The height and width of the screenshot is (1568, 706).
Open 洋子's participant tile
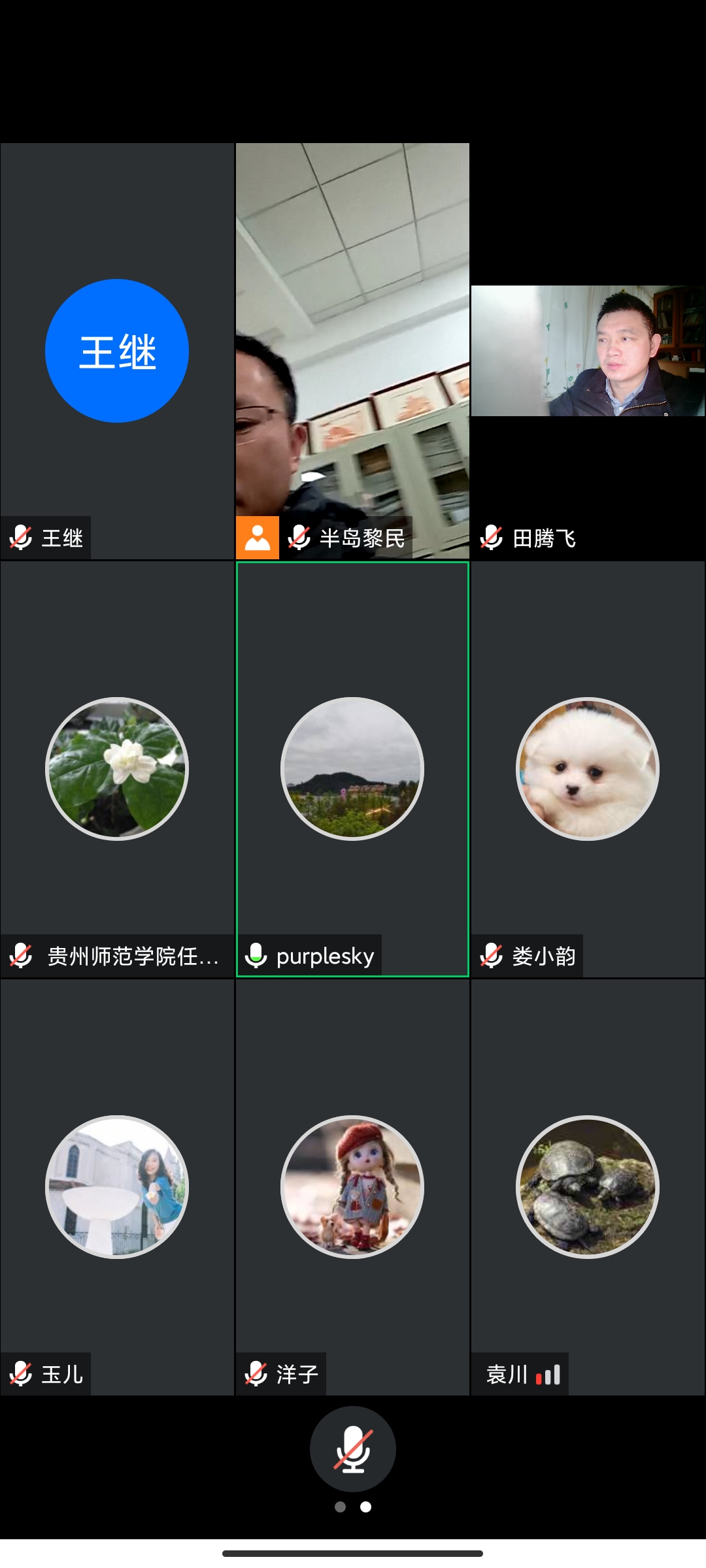pyautogui.click(x=352, y=1187)
